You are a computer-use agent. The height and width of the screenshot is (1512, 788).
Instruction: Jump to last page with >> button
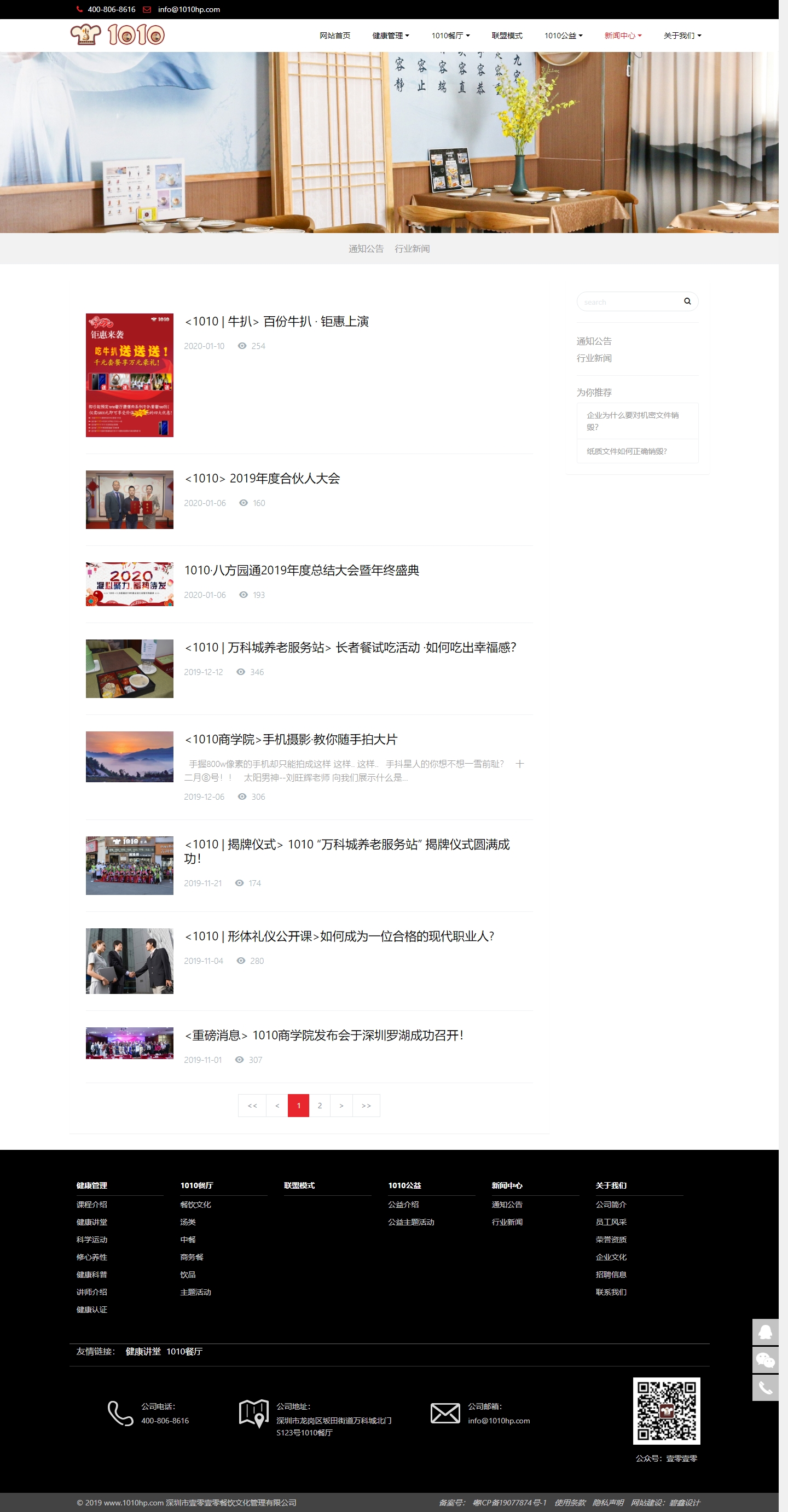point(367,1105)
